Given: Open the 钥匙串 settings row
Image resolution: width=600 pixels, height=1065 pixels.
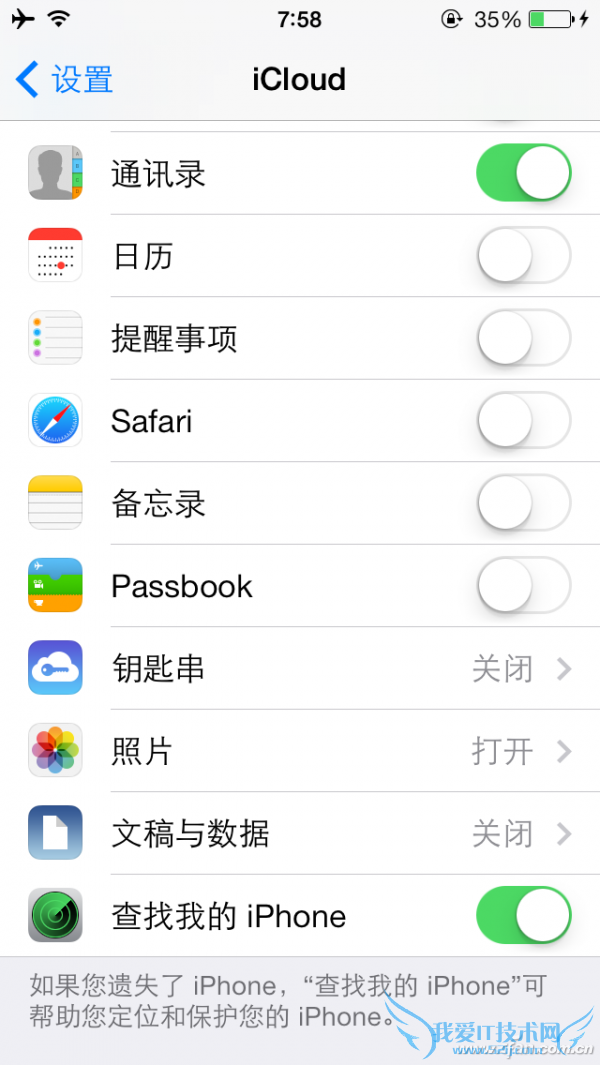Looking at the screenshot, I should point(300,668).
